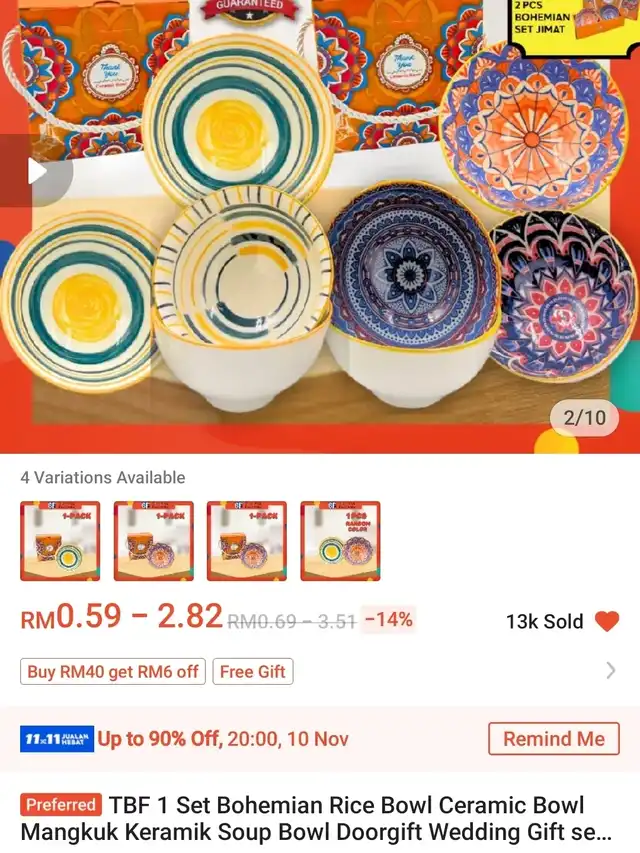640x853 pixels.
Task: Open the Free Gift promotion
Action: pos(252,672)
